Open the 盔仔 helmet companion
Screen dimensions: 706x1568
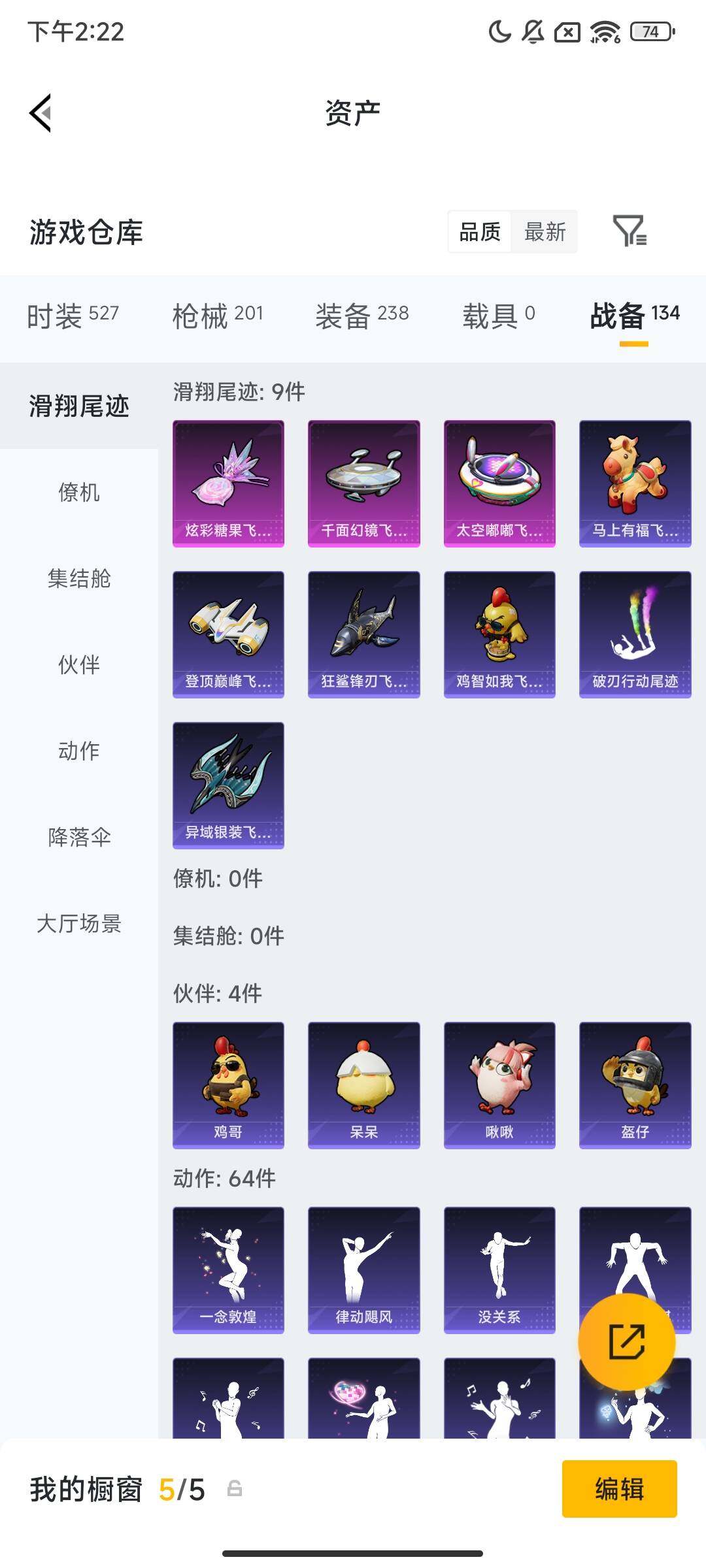click(635, 1084)
